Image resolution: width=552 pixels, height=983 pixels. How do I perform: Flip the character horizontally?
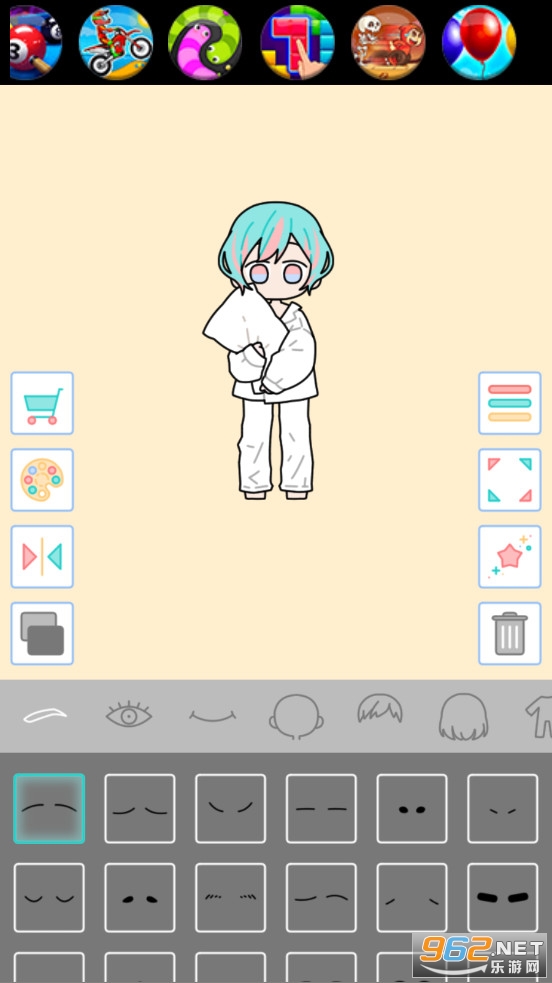tap(42, 557)
